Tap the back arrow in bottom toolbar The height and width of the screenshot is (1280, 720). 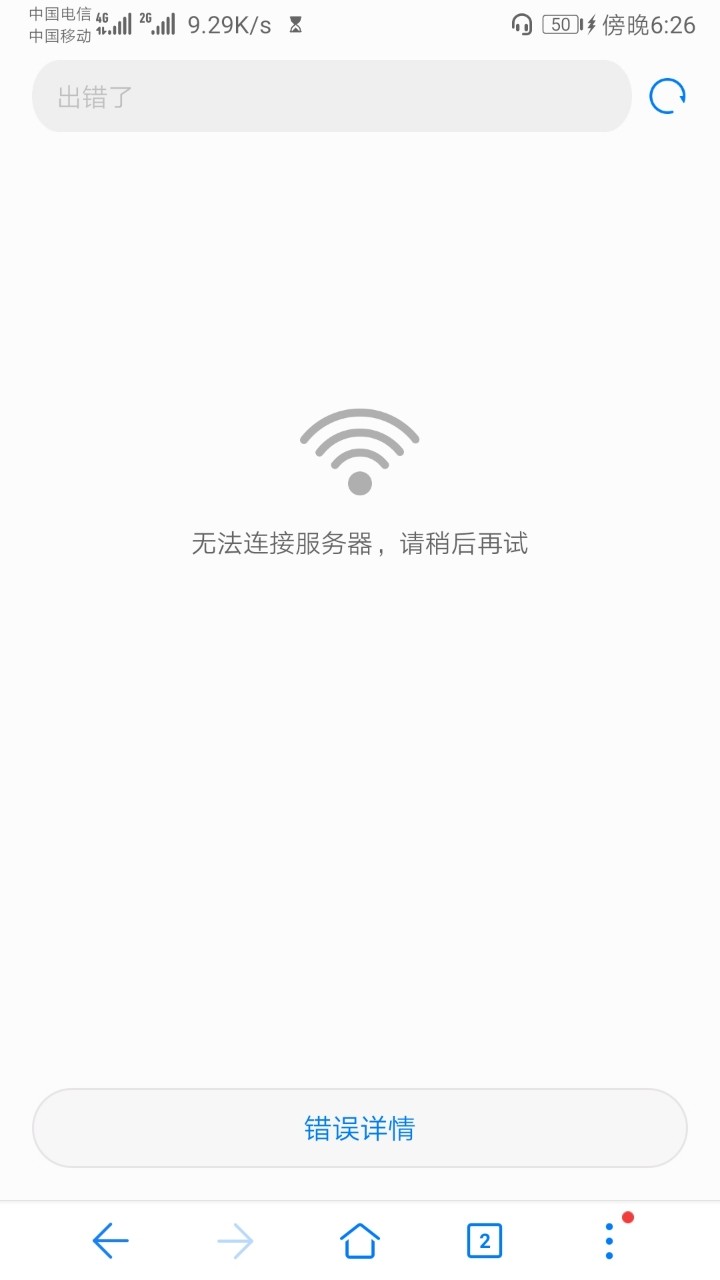click(111, 1239)
